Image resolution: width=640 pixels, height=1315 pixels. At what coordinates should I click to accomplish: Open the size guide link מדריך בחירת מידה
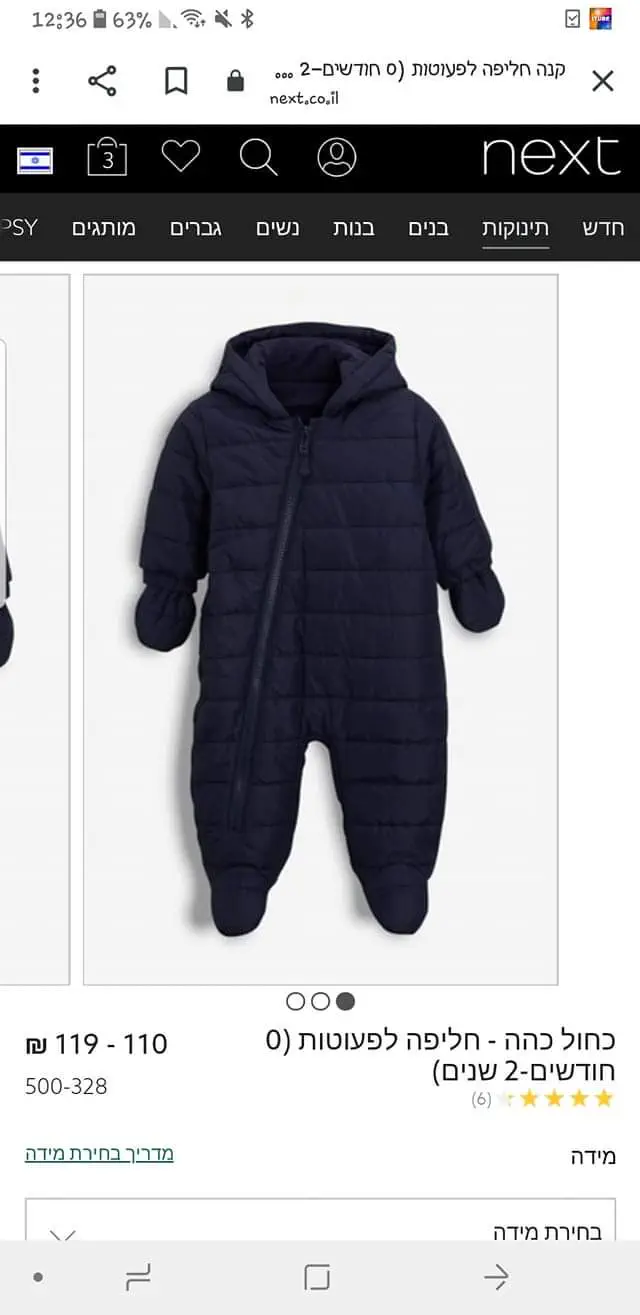tap(99, 1154)
